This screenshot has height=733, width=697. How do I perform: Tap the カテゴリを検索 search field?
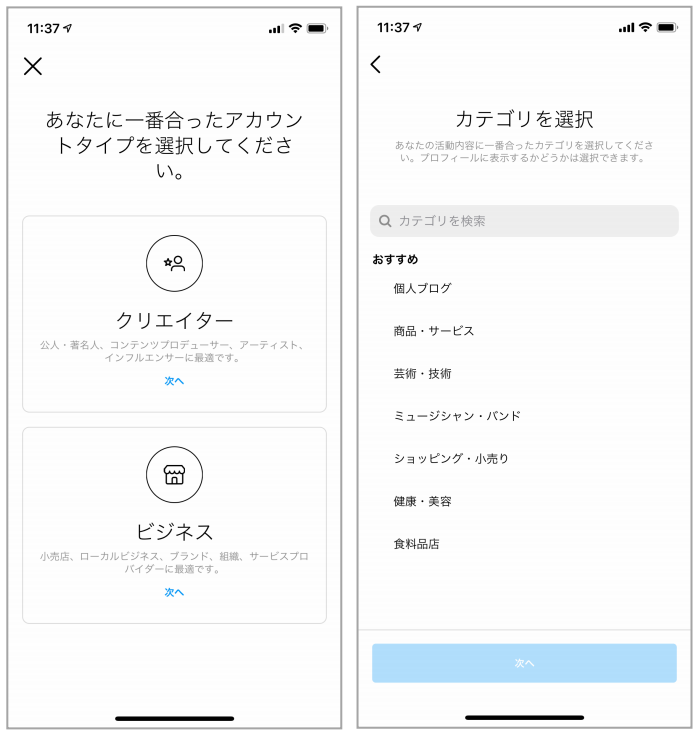524,221
